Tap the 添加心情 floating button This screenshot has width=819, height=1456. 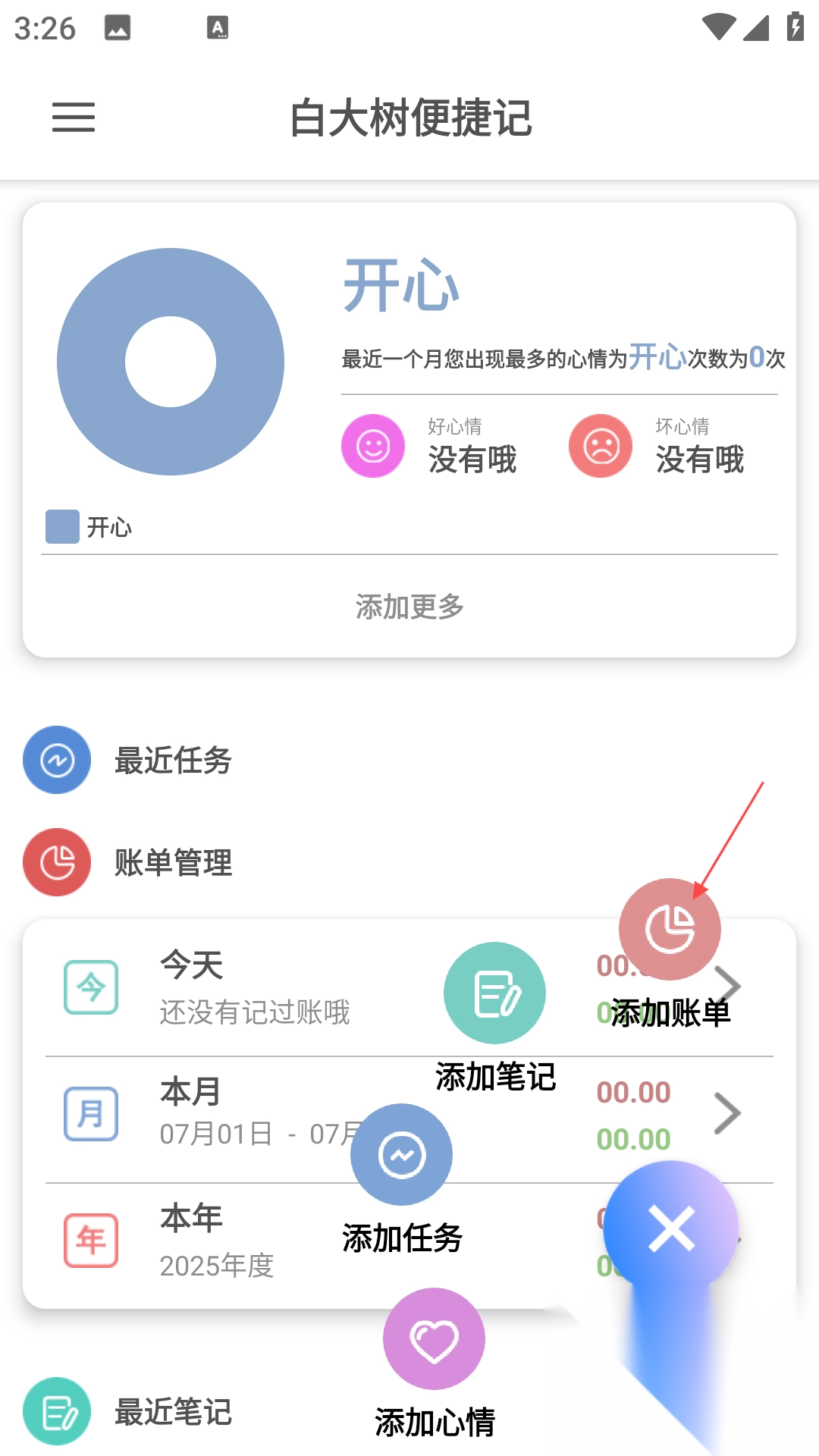[x=434, y=1339]
